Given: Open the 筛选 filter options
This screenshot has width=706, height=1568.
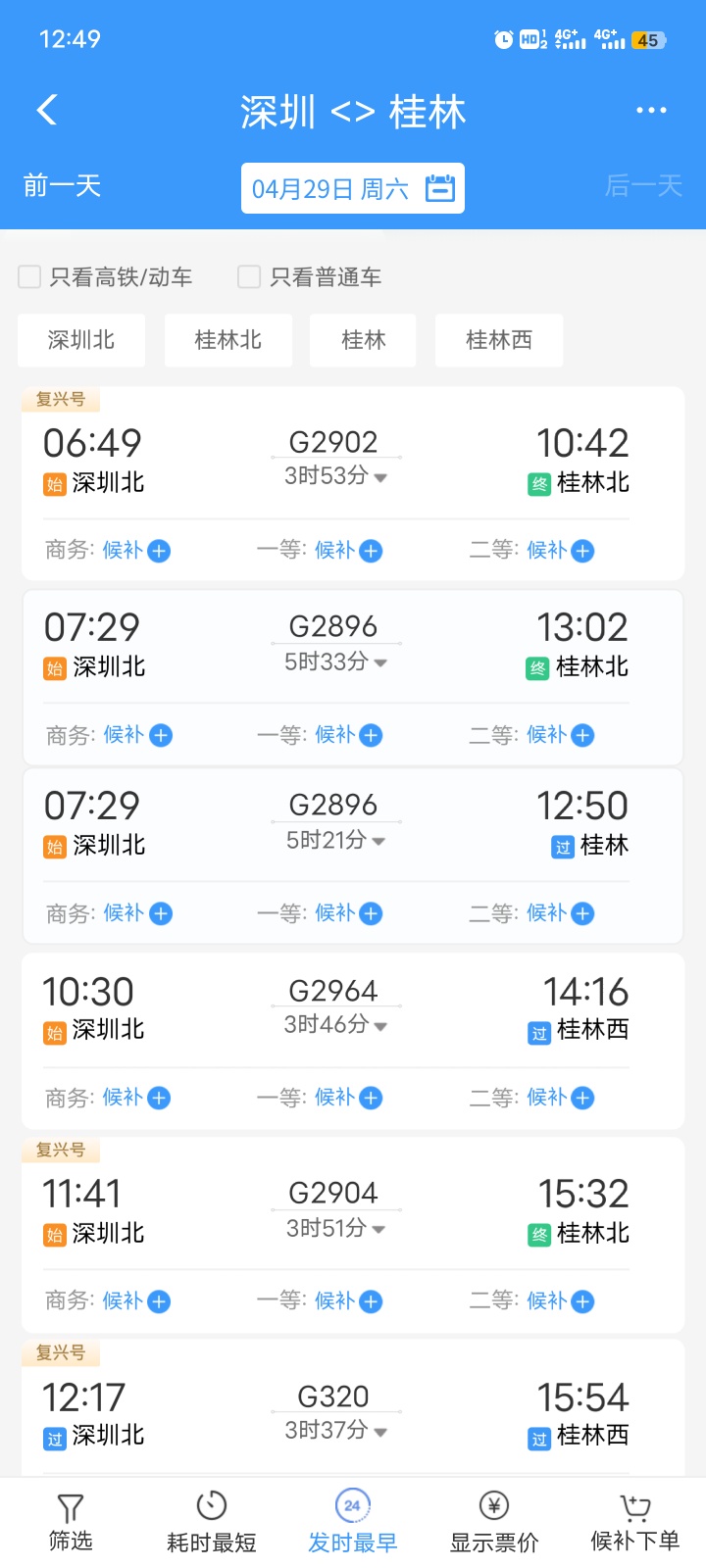Looking at the screenshot, I should [x=71, y=1523].
